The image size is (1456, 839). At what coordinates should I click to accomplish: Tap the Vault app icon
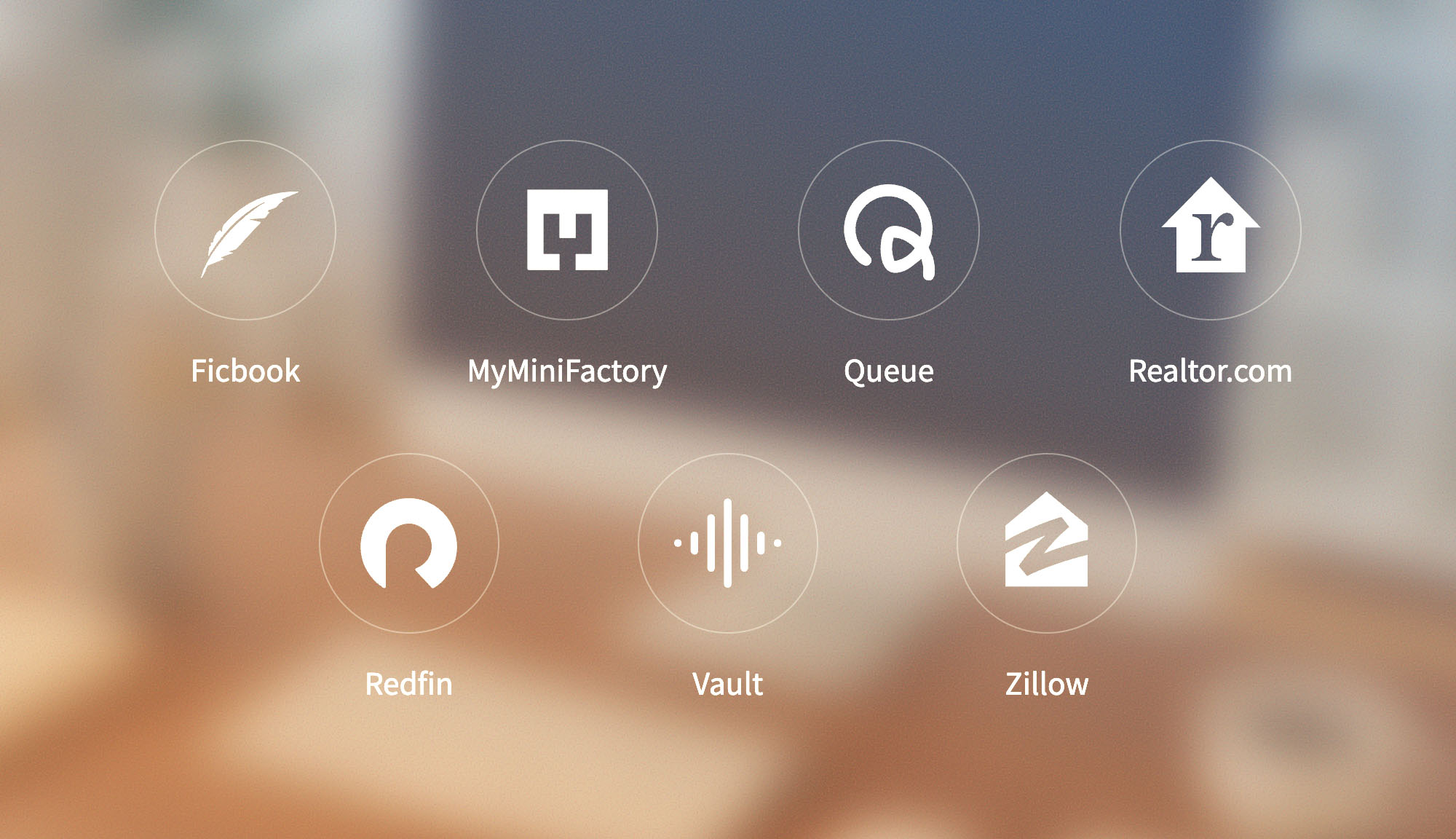(728, 543)
